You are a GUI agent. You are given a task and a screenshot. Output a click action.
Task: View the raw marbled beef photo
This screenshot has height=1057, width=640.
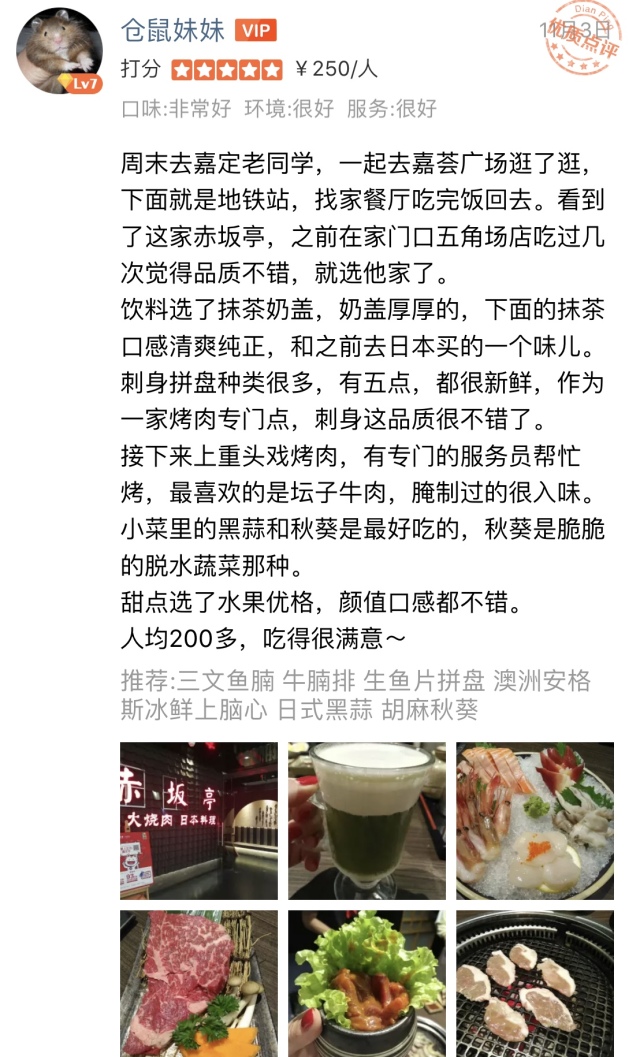tap(199, 984)
